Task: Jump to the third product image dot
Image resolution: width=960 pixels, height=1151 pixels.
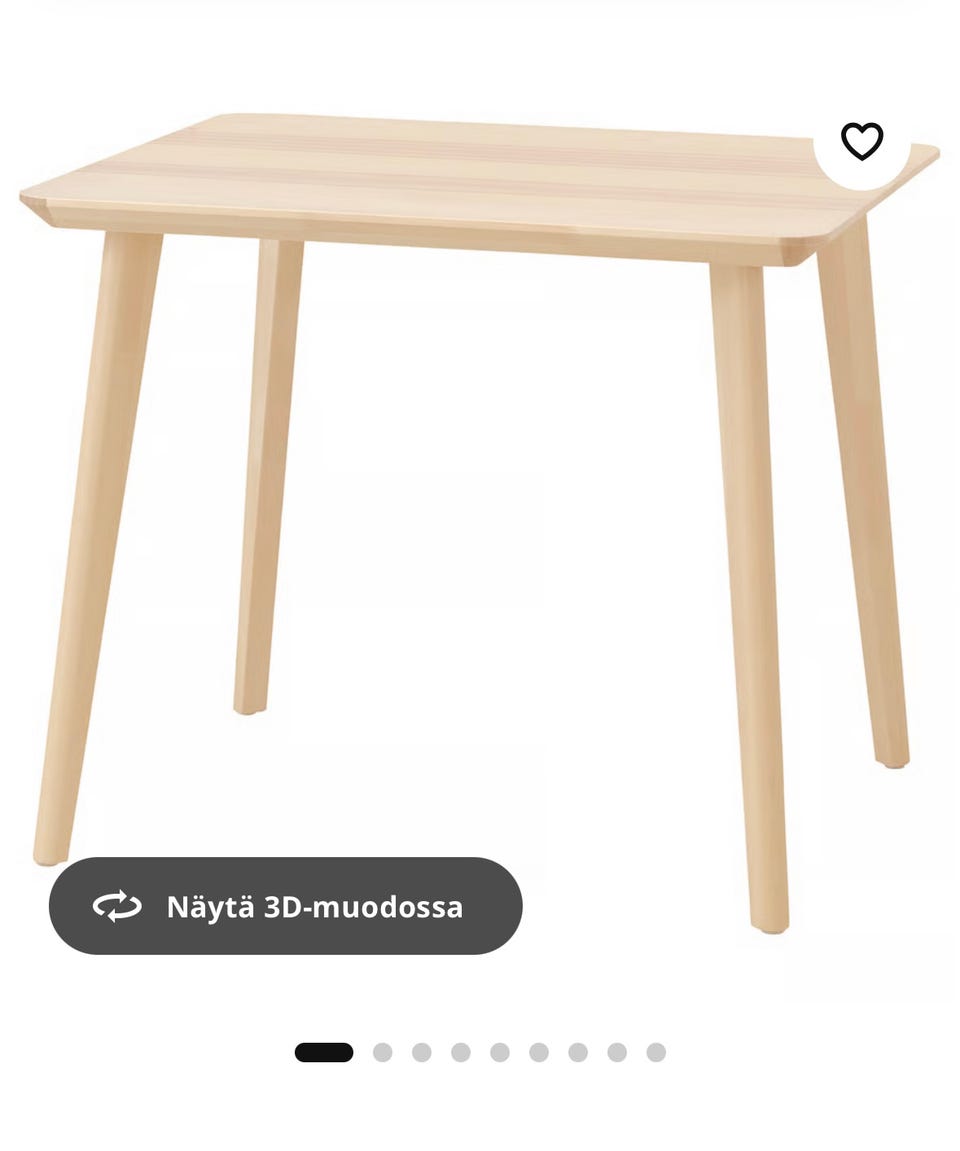Action: [423, 1051]
